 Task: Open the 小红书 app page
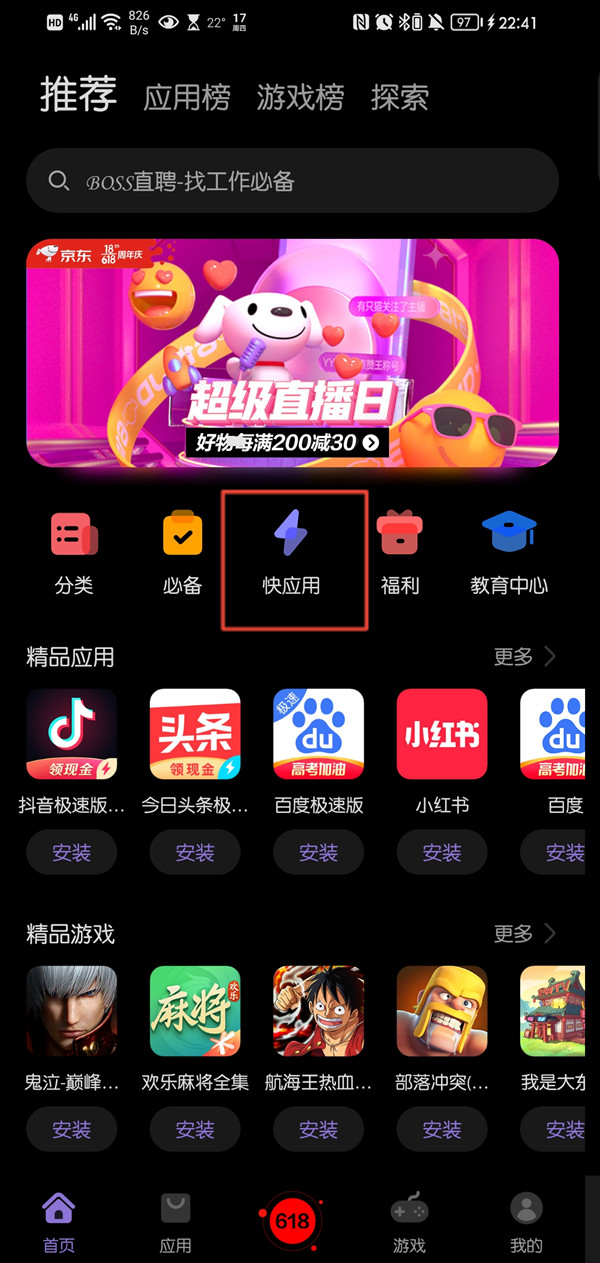click(x=442, y=734)
